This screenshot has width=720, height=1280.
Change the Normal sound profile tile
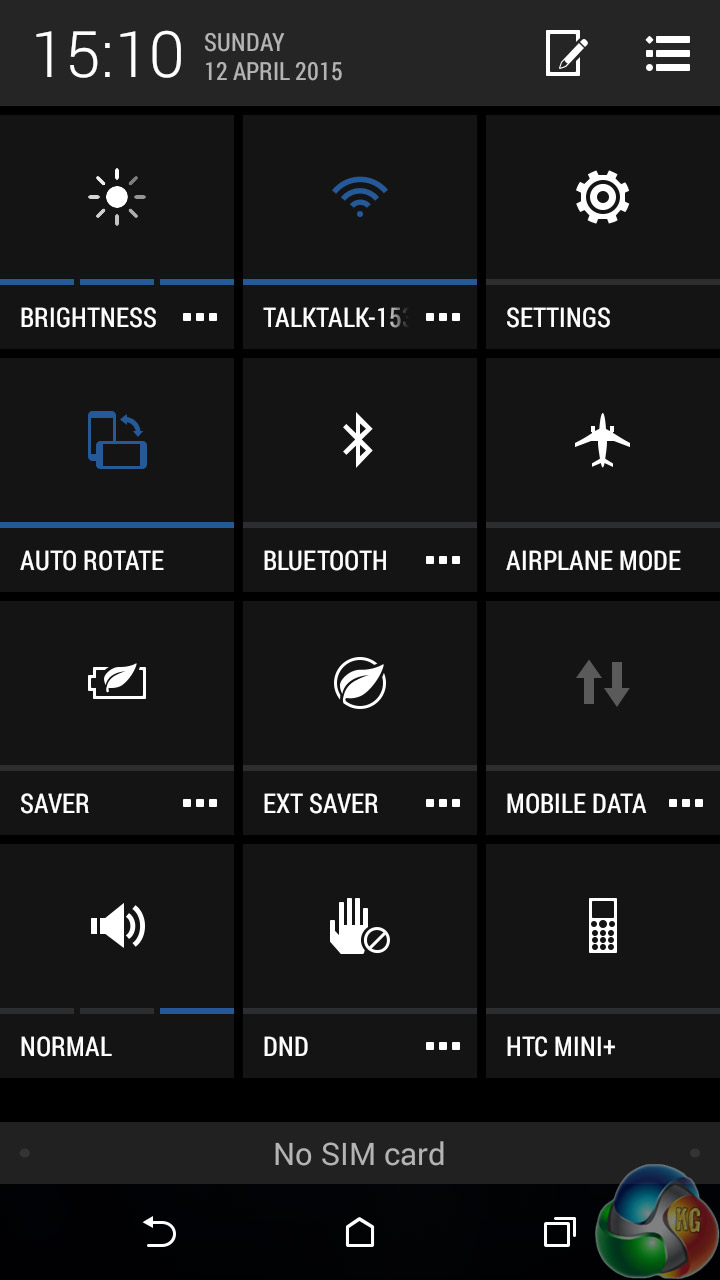pyautogui.click(x=117, y=926)
